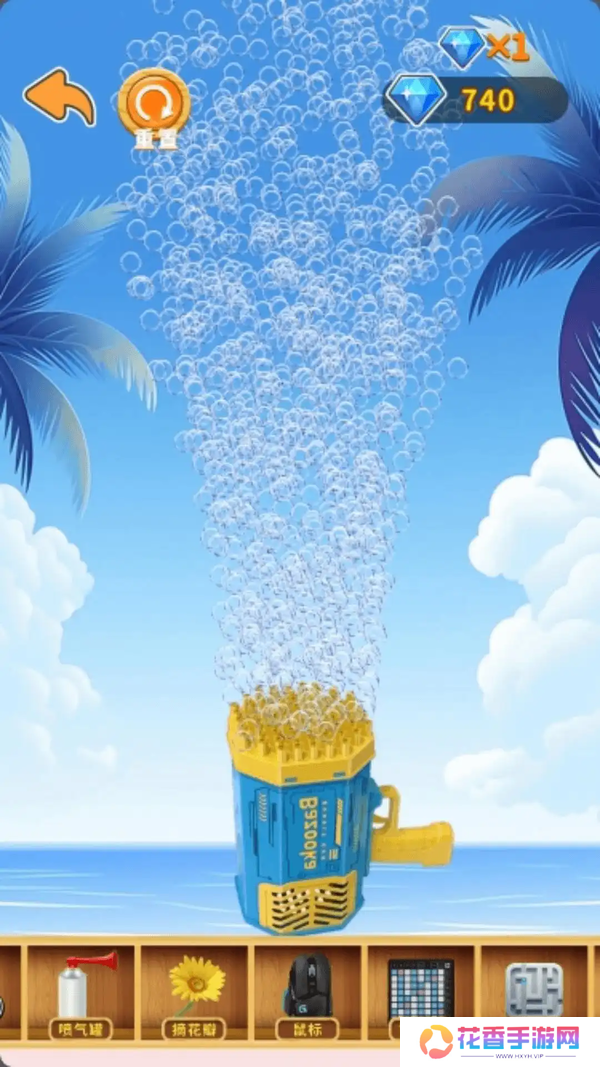Go back with the orange arrow
This screenshot has width=600, height=1067.
pos(59,97)
